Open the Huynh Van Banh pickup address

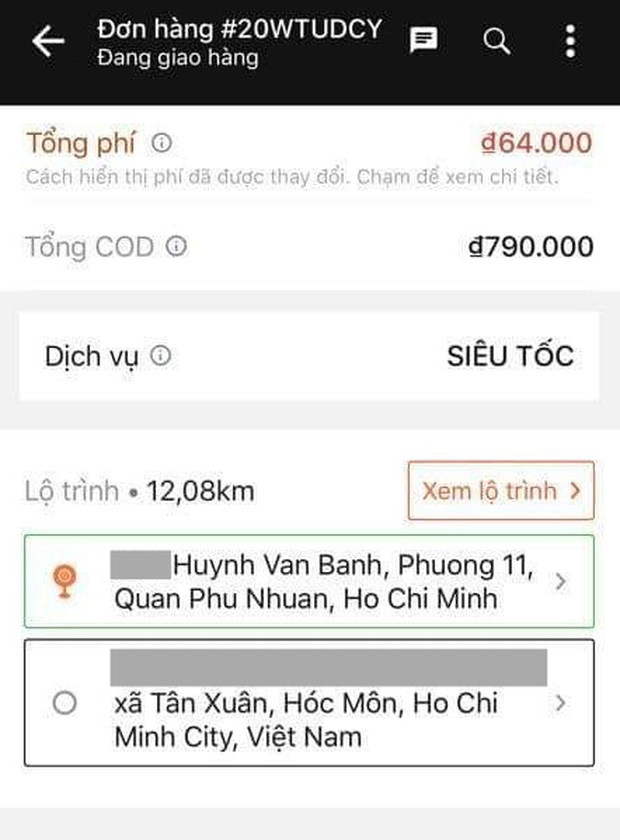[x=309, y=582]
